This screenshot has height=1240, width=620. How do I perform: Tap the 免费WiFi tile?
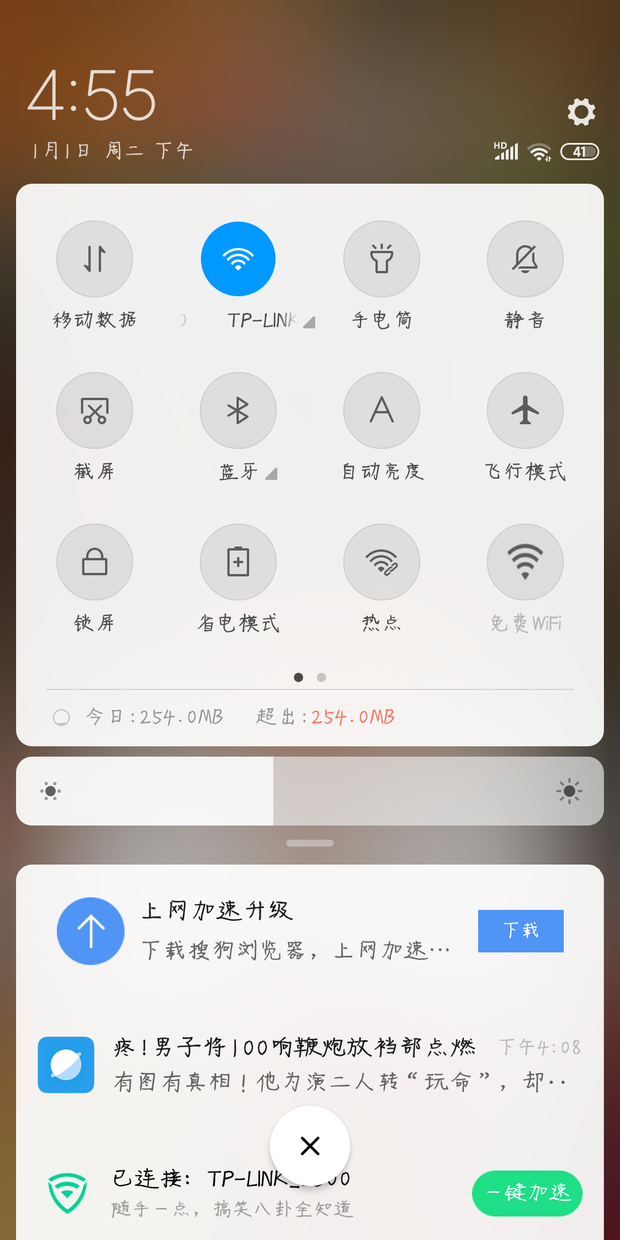tap(525, 562)
